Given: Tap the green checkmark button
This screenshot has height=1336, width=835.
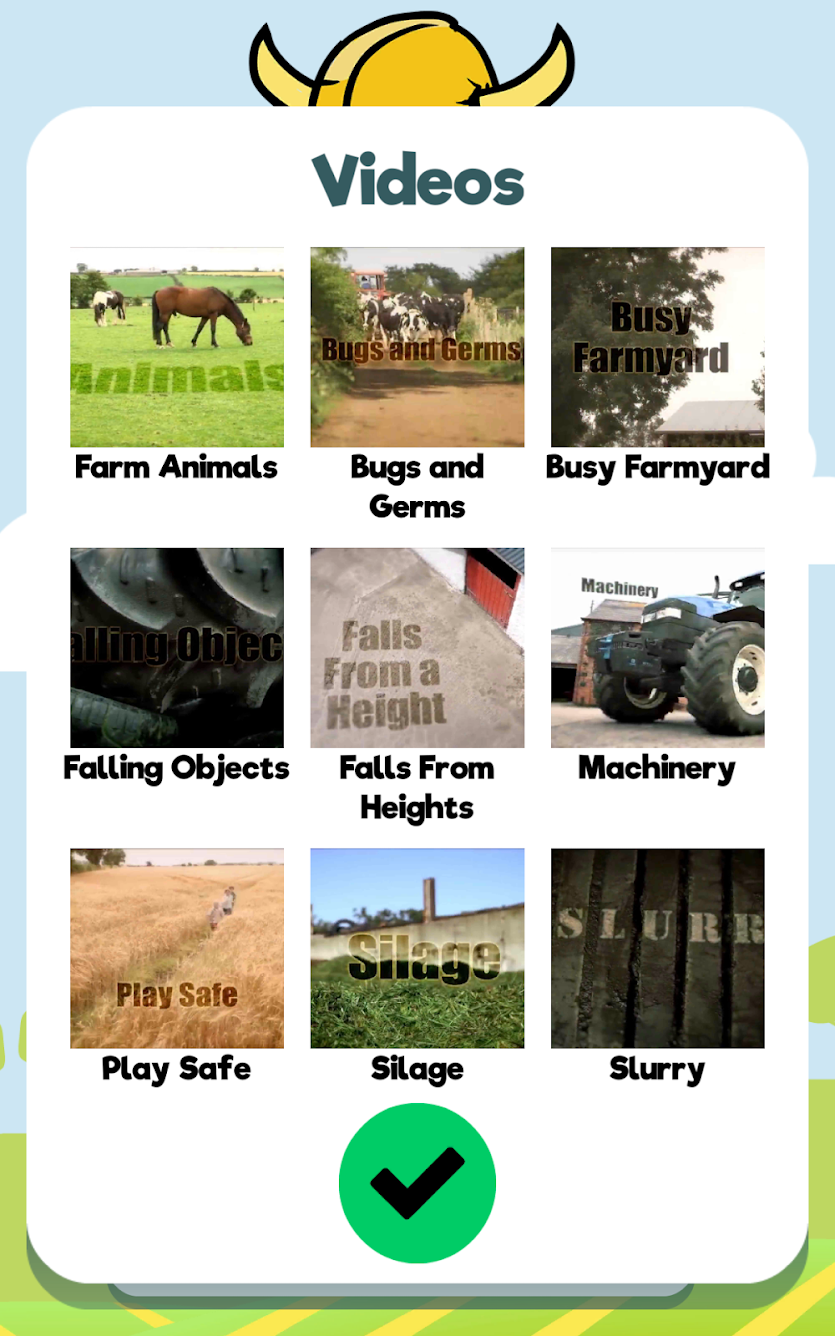Looking at the screenshot, I should pos(417,1183).
